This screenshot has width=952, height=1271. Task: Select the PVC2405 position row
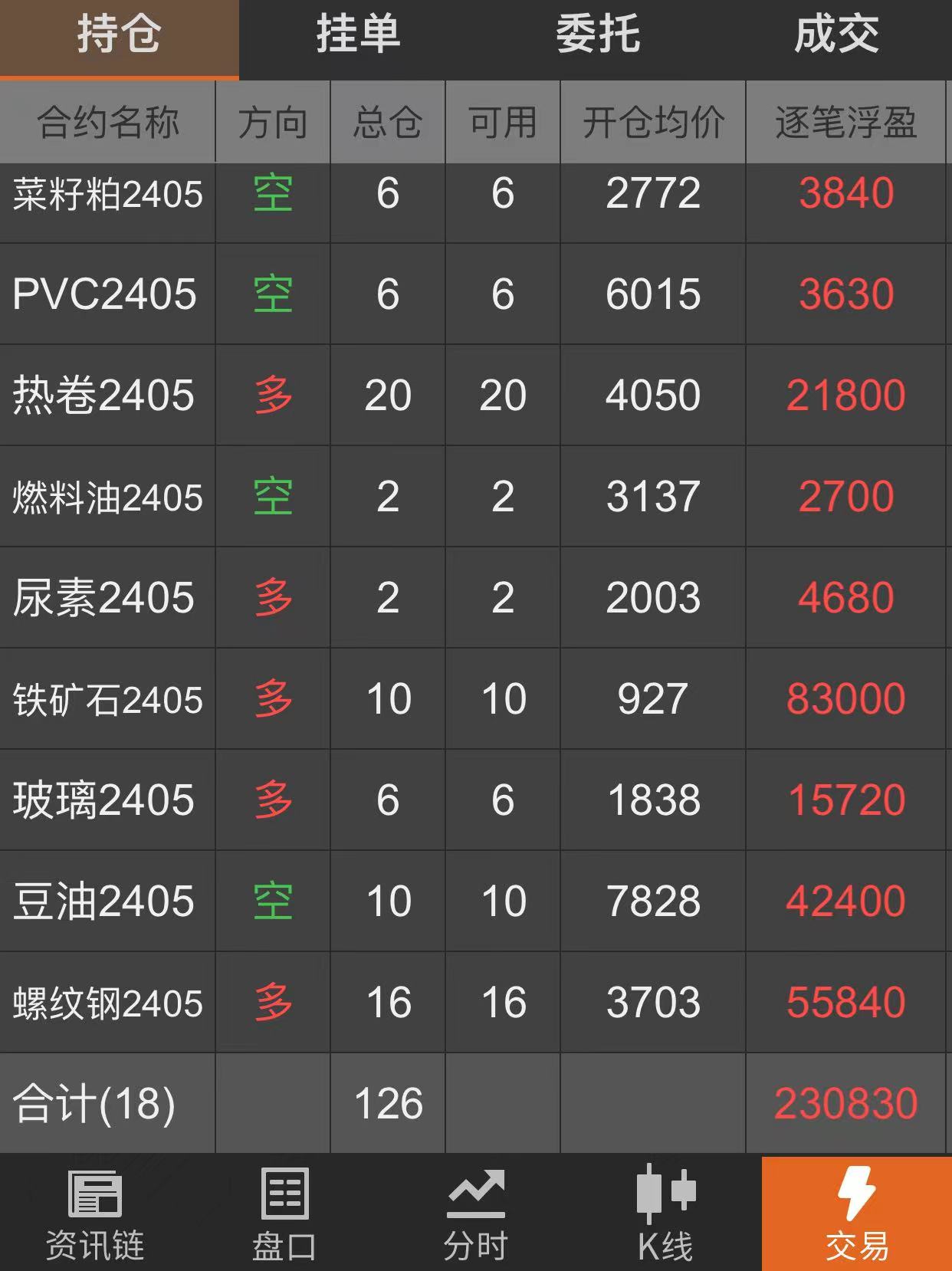(105, 294)
